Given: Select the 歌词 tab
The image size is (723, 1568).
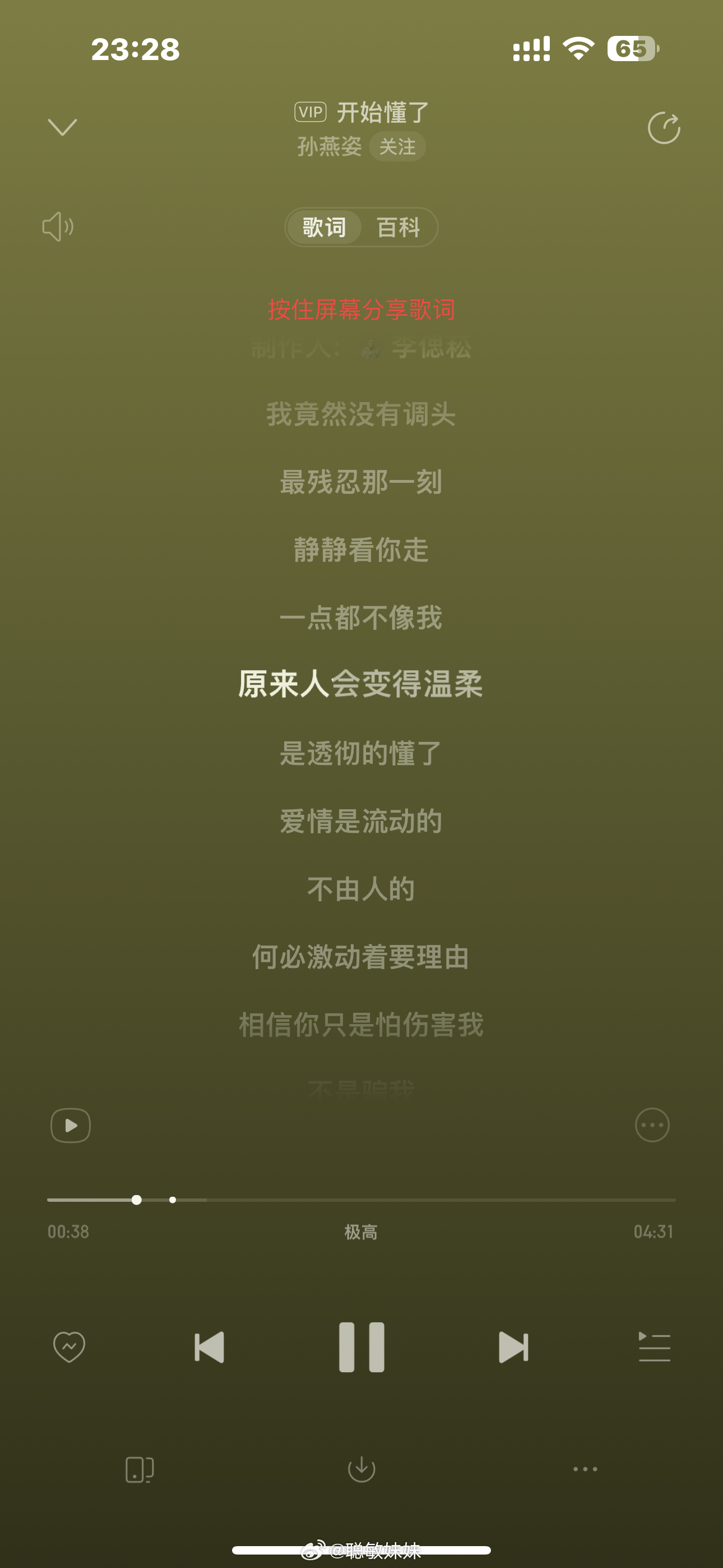Looking at the screenshot, I should click(x=323, y=227).
